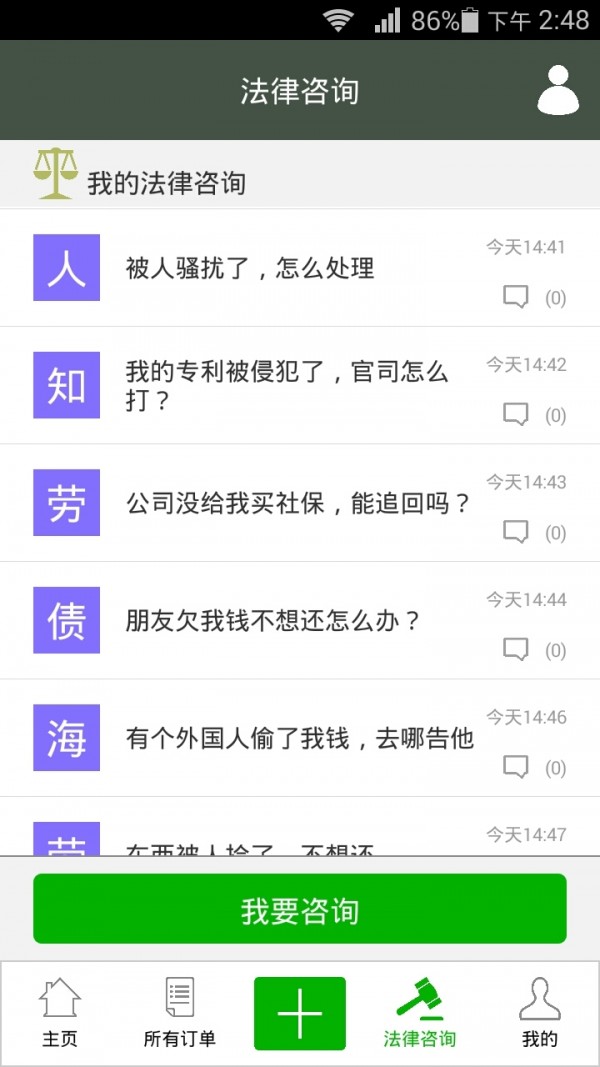Open the user profile icon in header

557,91
